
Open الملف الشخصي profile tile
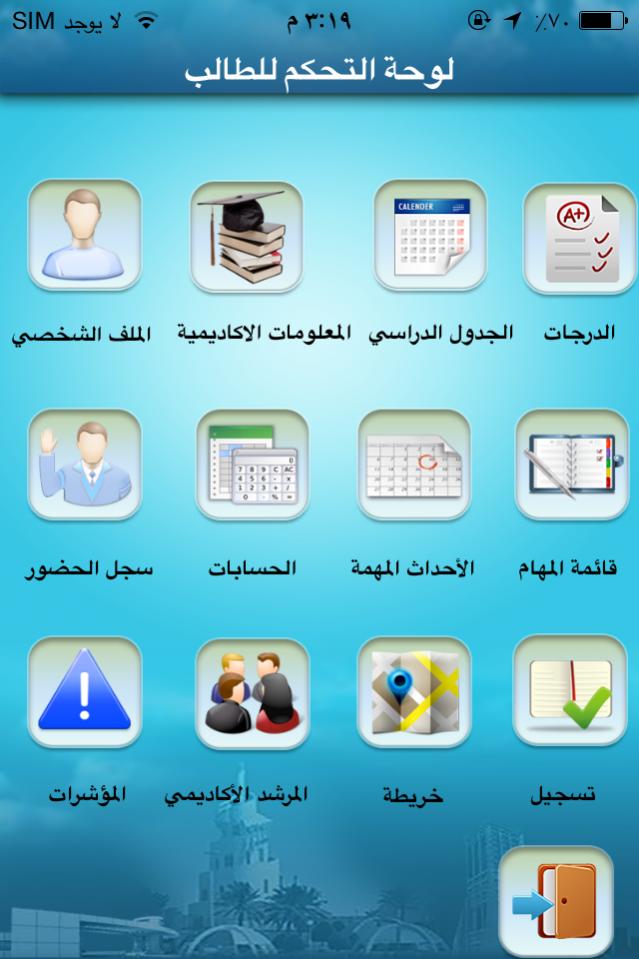click(84, 236)
